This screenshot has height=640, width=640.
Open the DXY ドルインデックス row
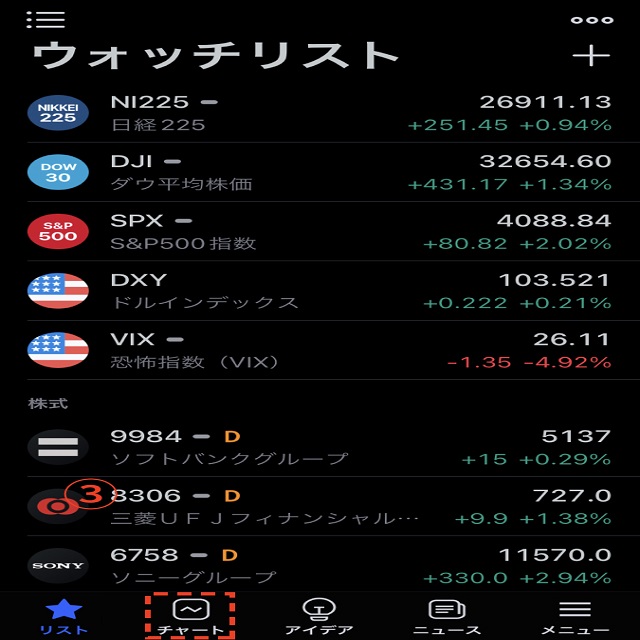pos(320,290)
